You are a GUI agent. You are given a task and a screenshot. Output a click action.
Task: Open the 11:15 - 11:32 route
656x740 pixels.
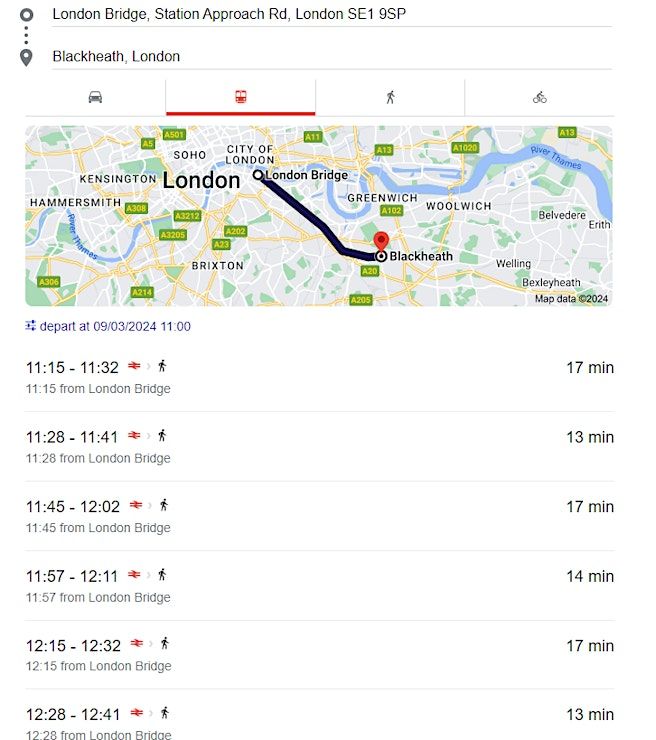coord(320,377)
